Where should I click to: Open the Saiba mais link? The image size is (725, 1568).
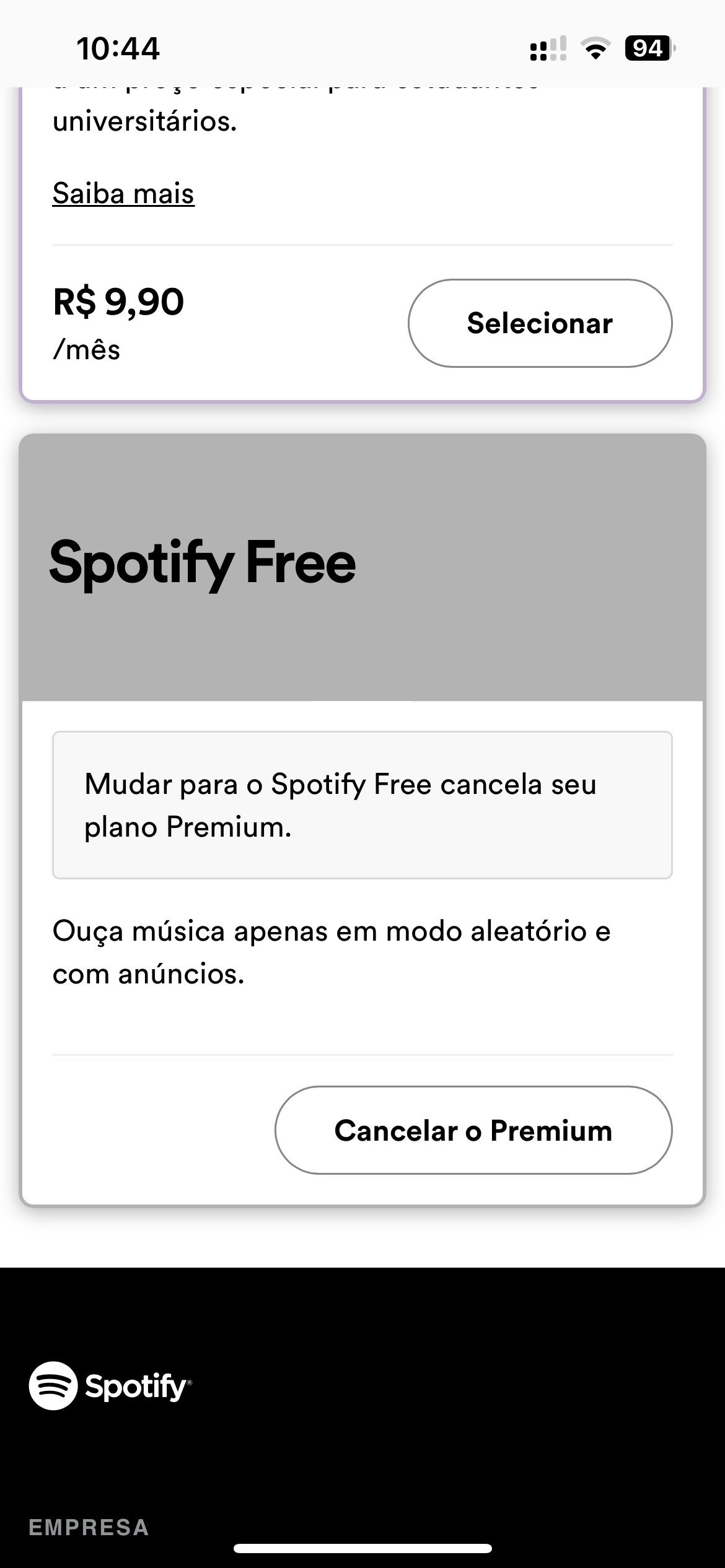(x=123, y=193)
